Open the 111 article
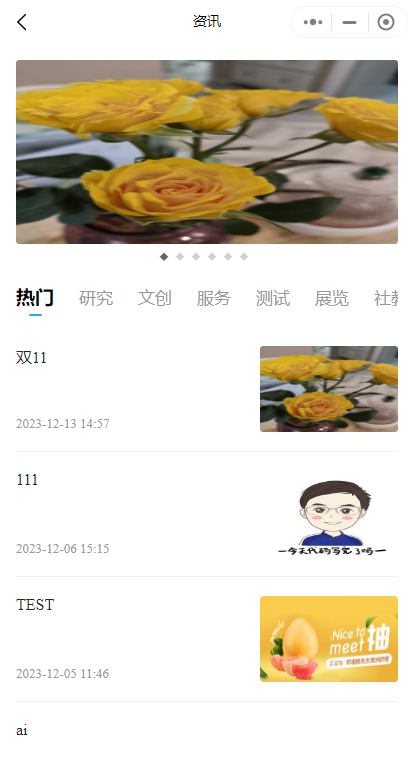 click(x=207, y=514)
